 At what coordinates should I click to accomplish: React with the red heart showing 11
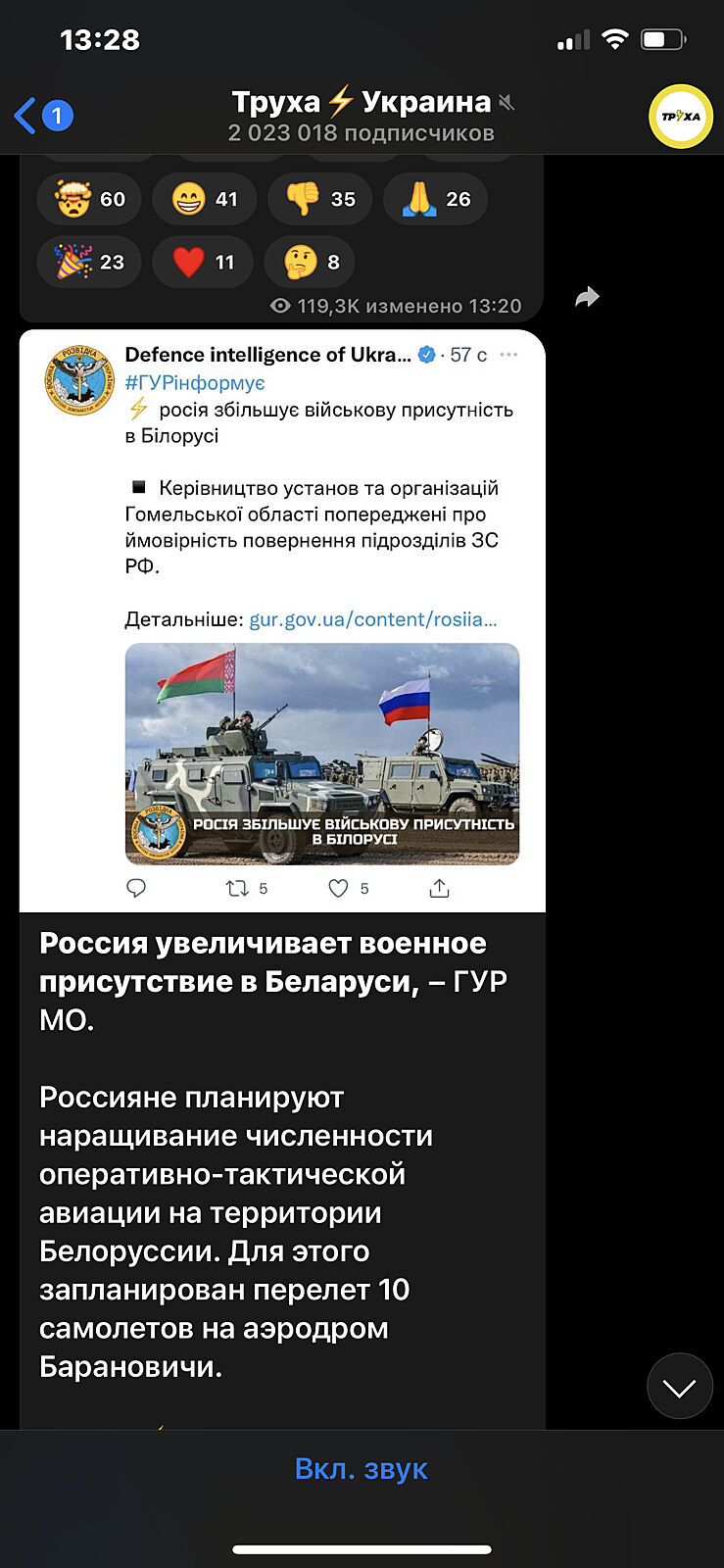click(204, 262)
